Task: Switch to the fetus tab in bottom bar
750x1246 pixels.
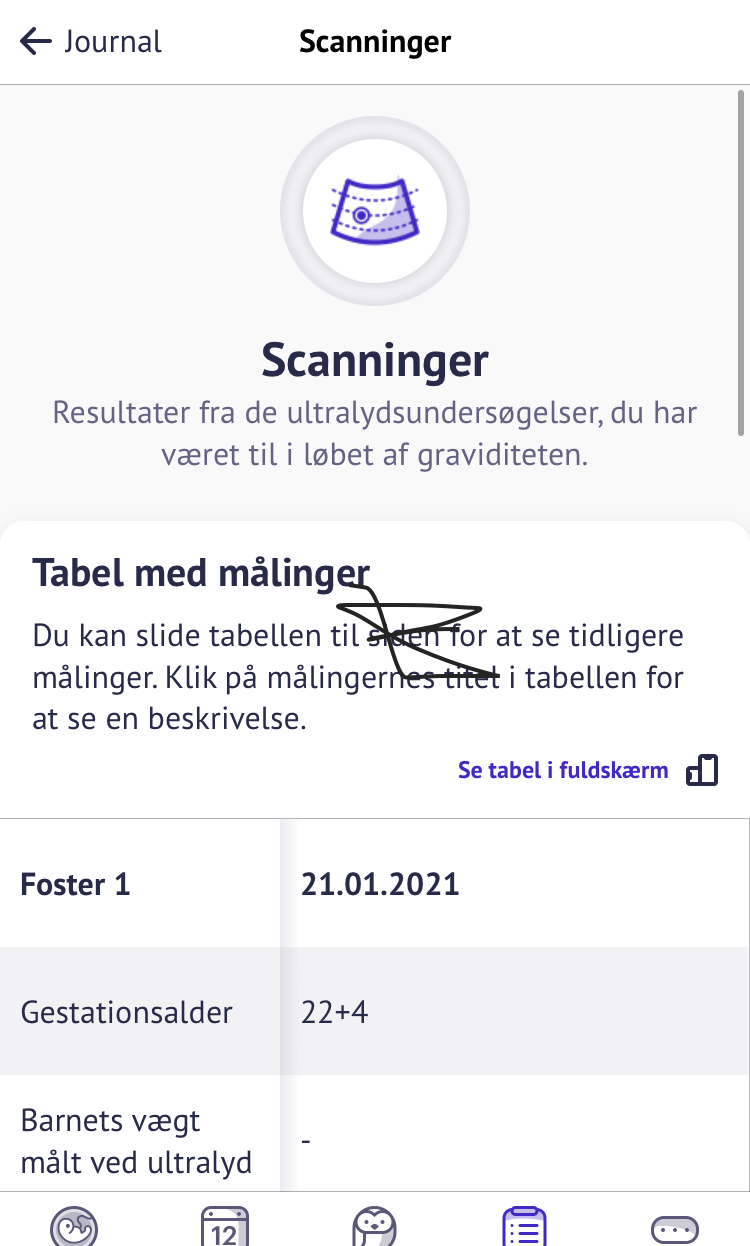Action: click(x=76, y=1226)
